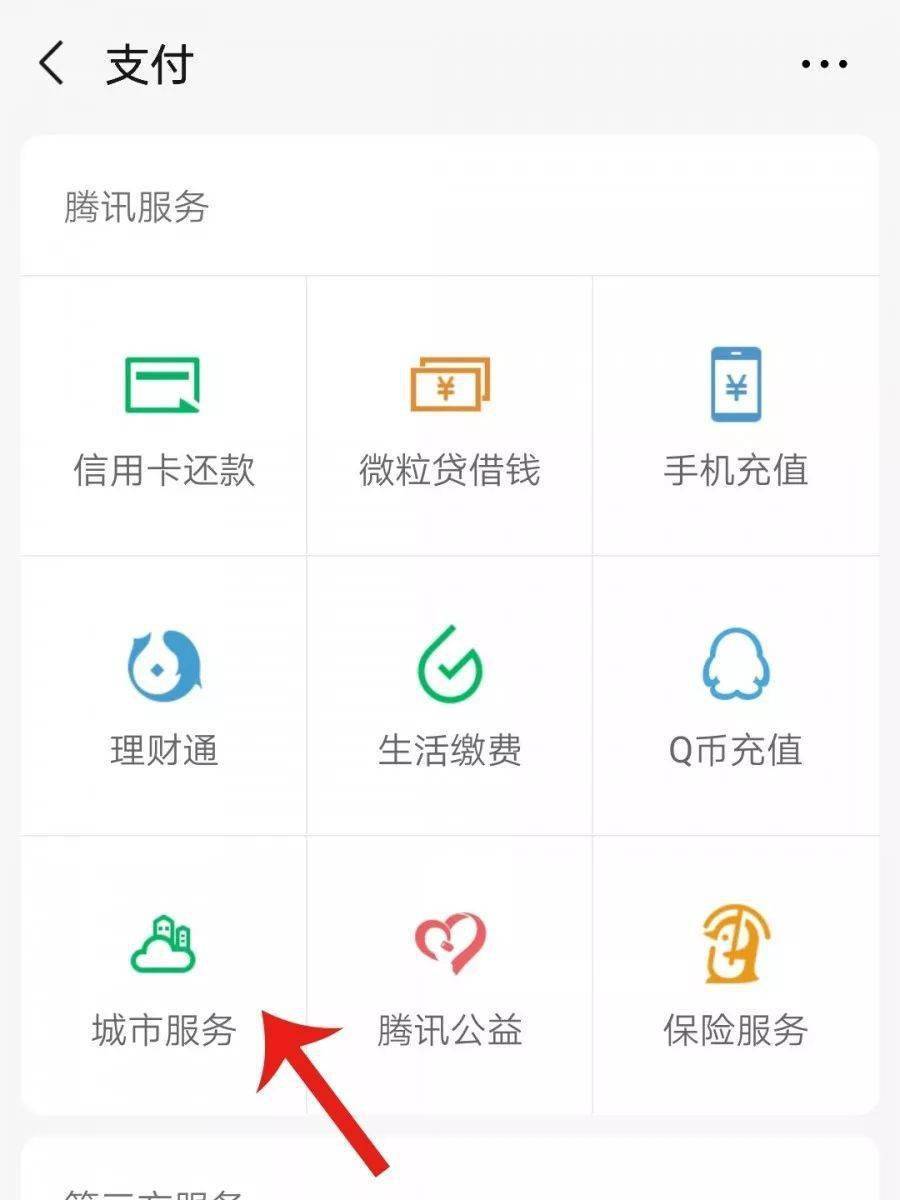Viewport: 900px width, 1200px height.
Task: Tap the Q币充值 penguin icon
Action: coord(737,663)
